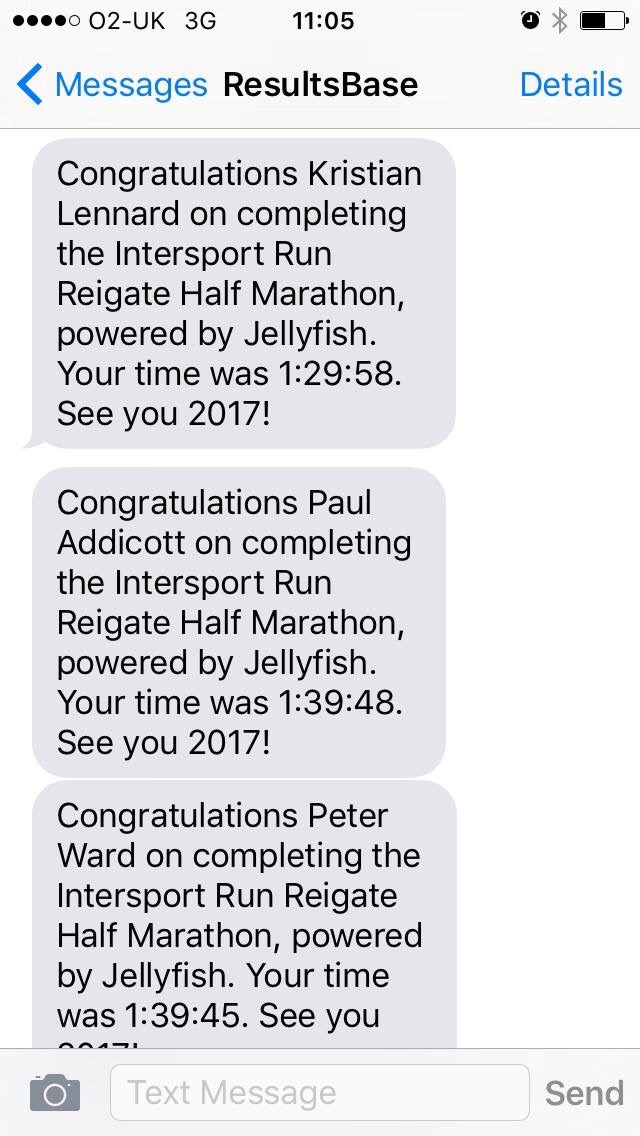Tap the Send button

click(584, 1092)
